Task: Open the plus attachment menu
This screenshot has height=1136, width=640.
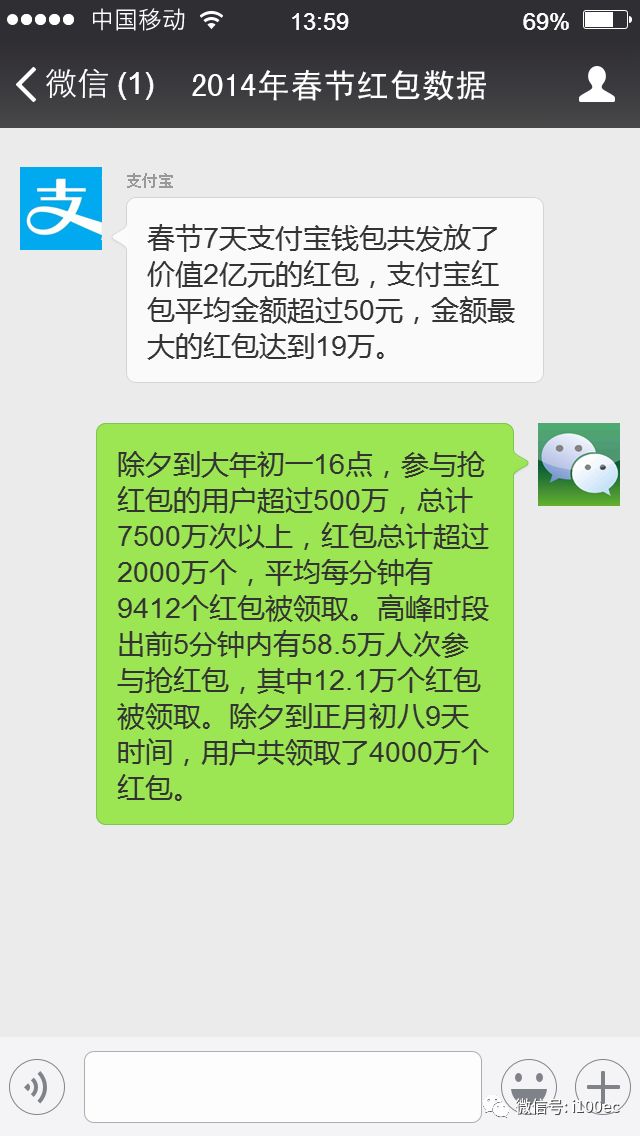Action: click(x=603, y=1086)
